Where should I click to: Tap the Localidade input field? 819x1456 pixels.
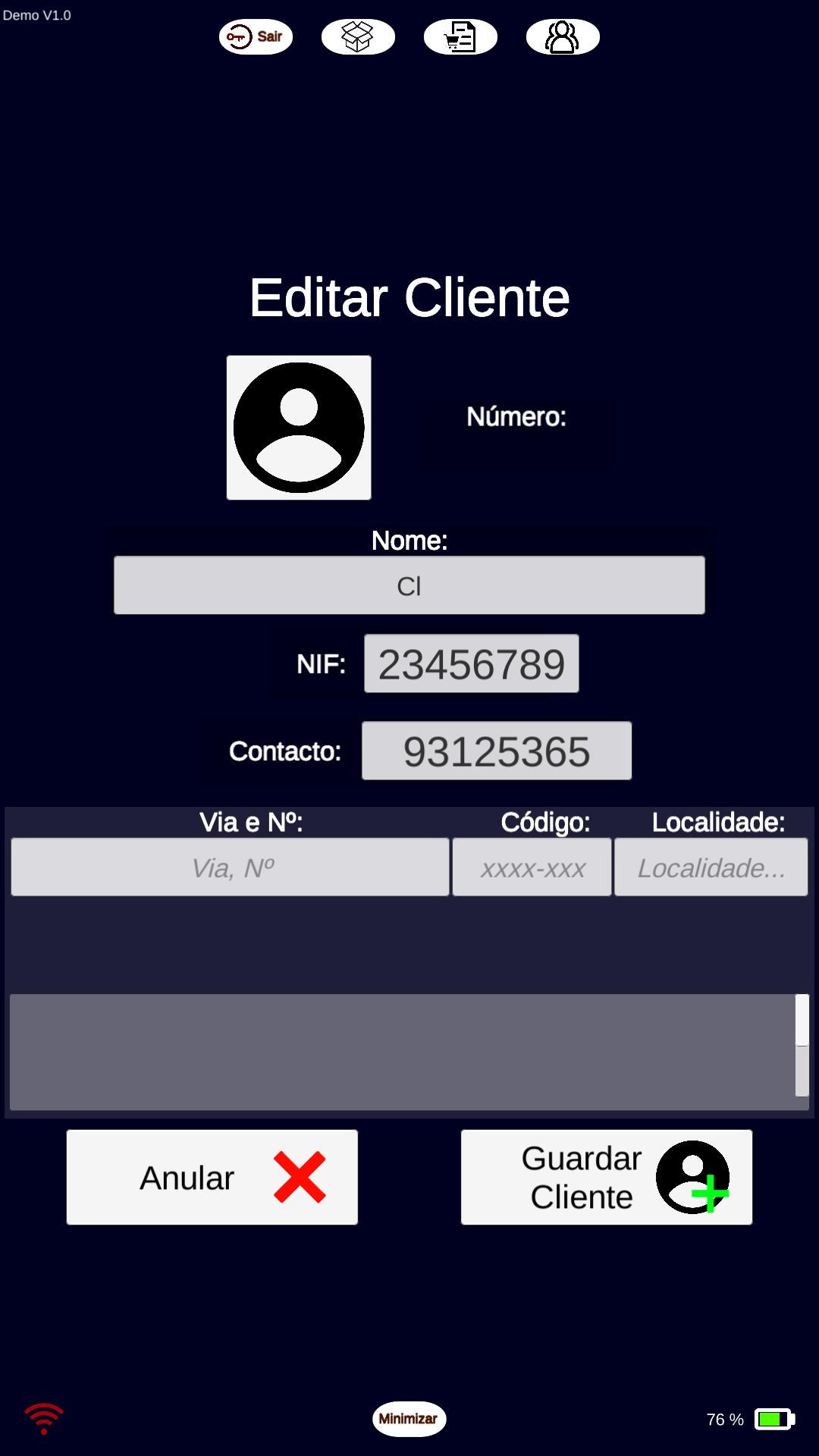pyautogui.click(x=711, y=867)
